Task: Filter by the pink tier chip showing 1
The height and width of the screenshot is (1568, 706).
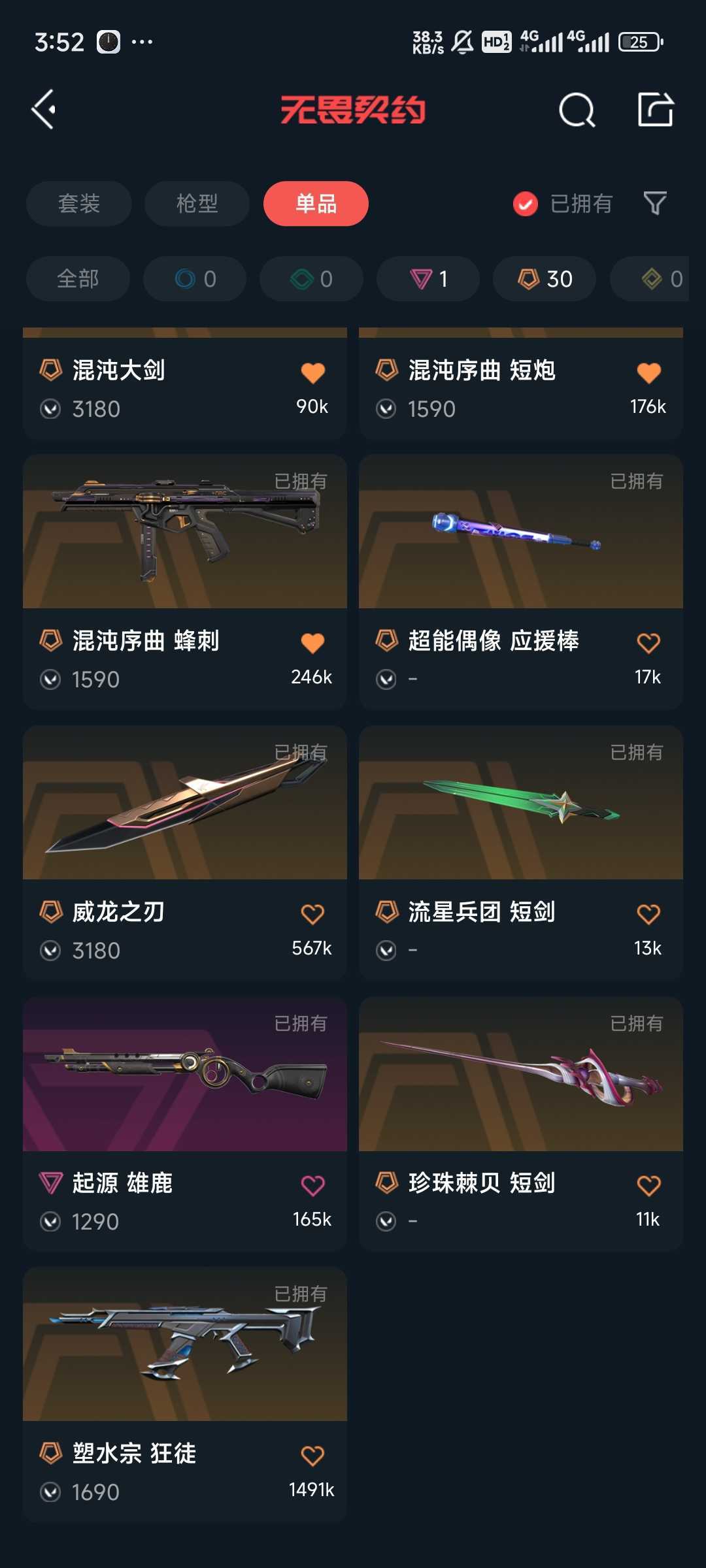Action: tap(428, 279)
